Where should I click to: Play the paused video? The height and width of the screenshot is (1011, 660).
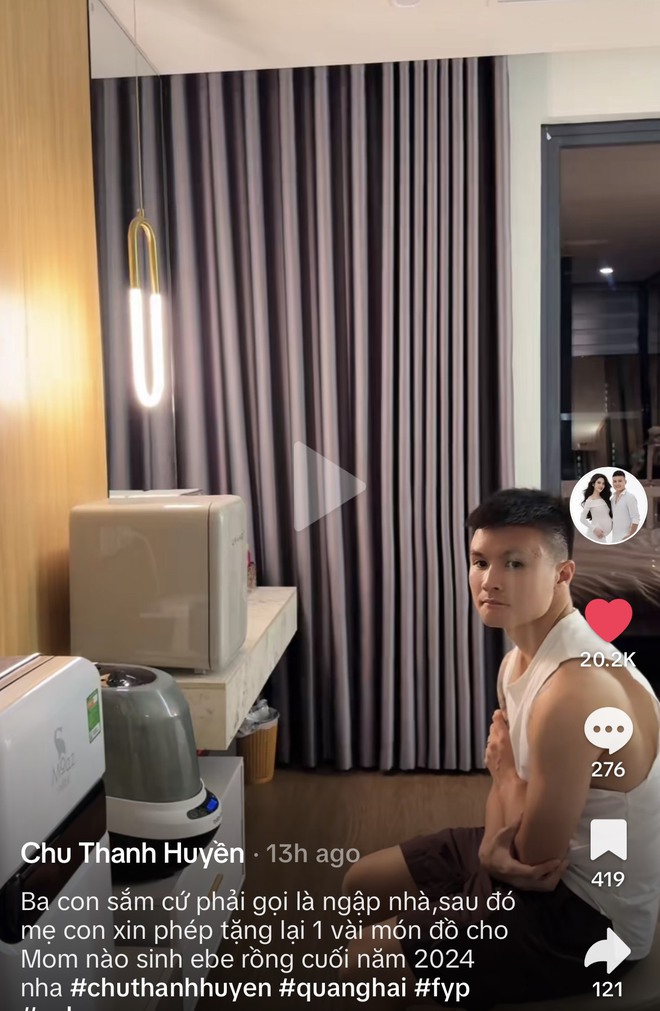(x=329, y=487)
